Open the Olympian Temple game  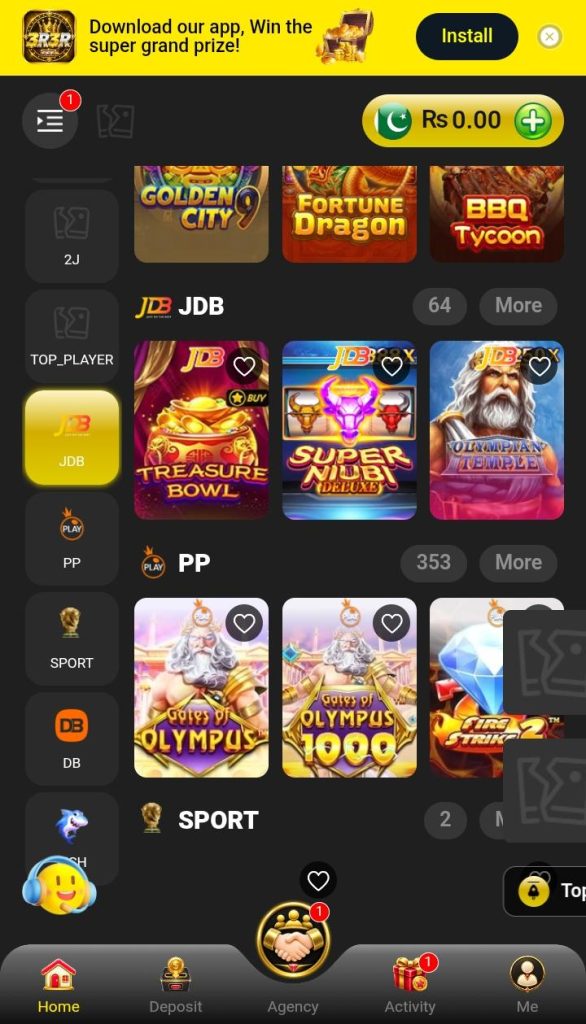click(x=496, y=430)
